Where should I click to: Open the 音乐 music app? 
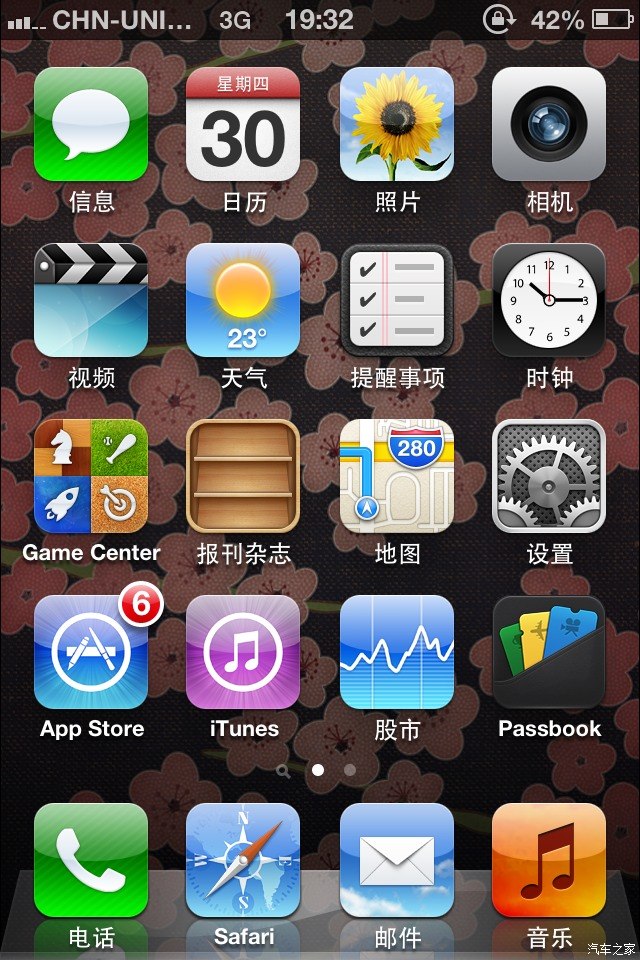[x=549, y=860]
